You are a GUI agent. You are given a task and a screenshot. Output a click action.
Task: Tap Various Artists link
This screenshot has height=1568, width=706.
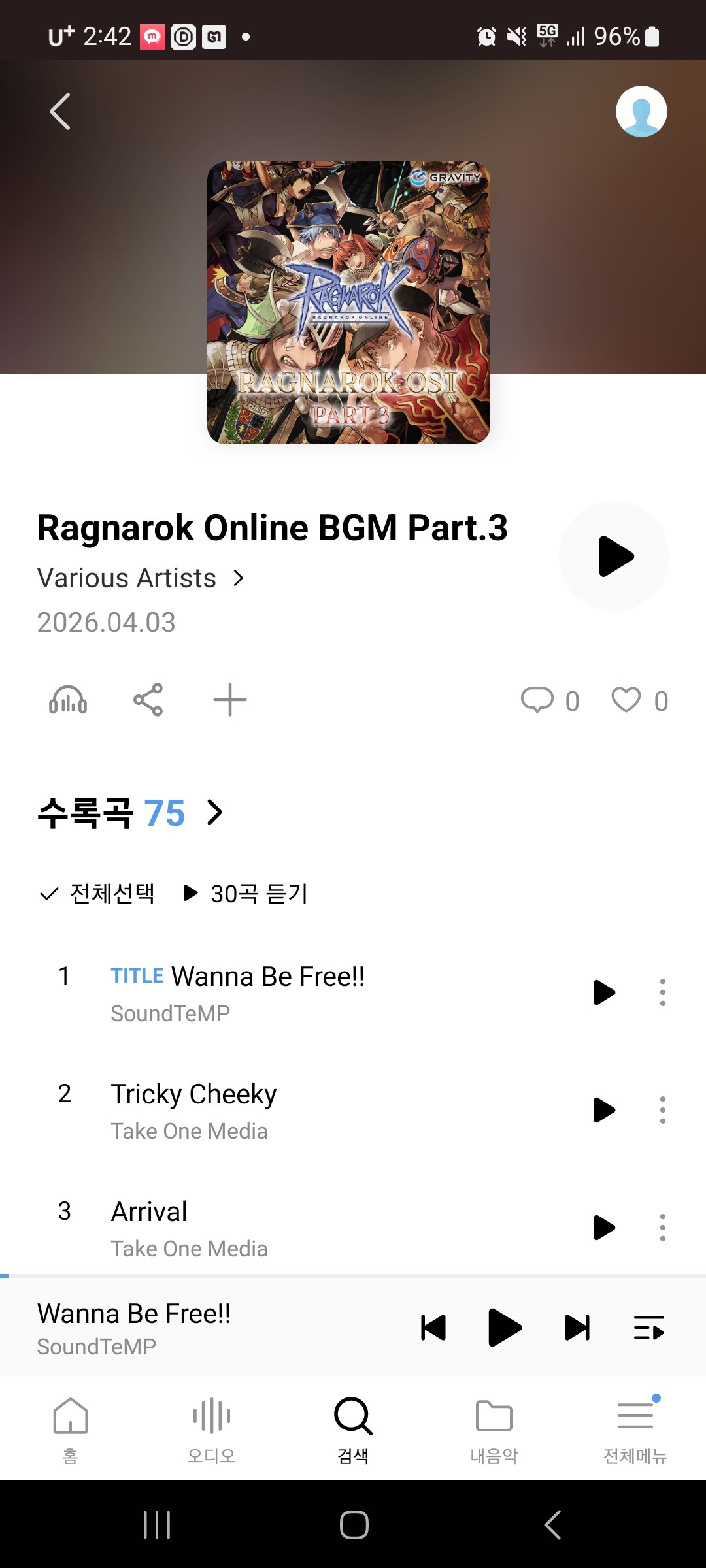126,578
